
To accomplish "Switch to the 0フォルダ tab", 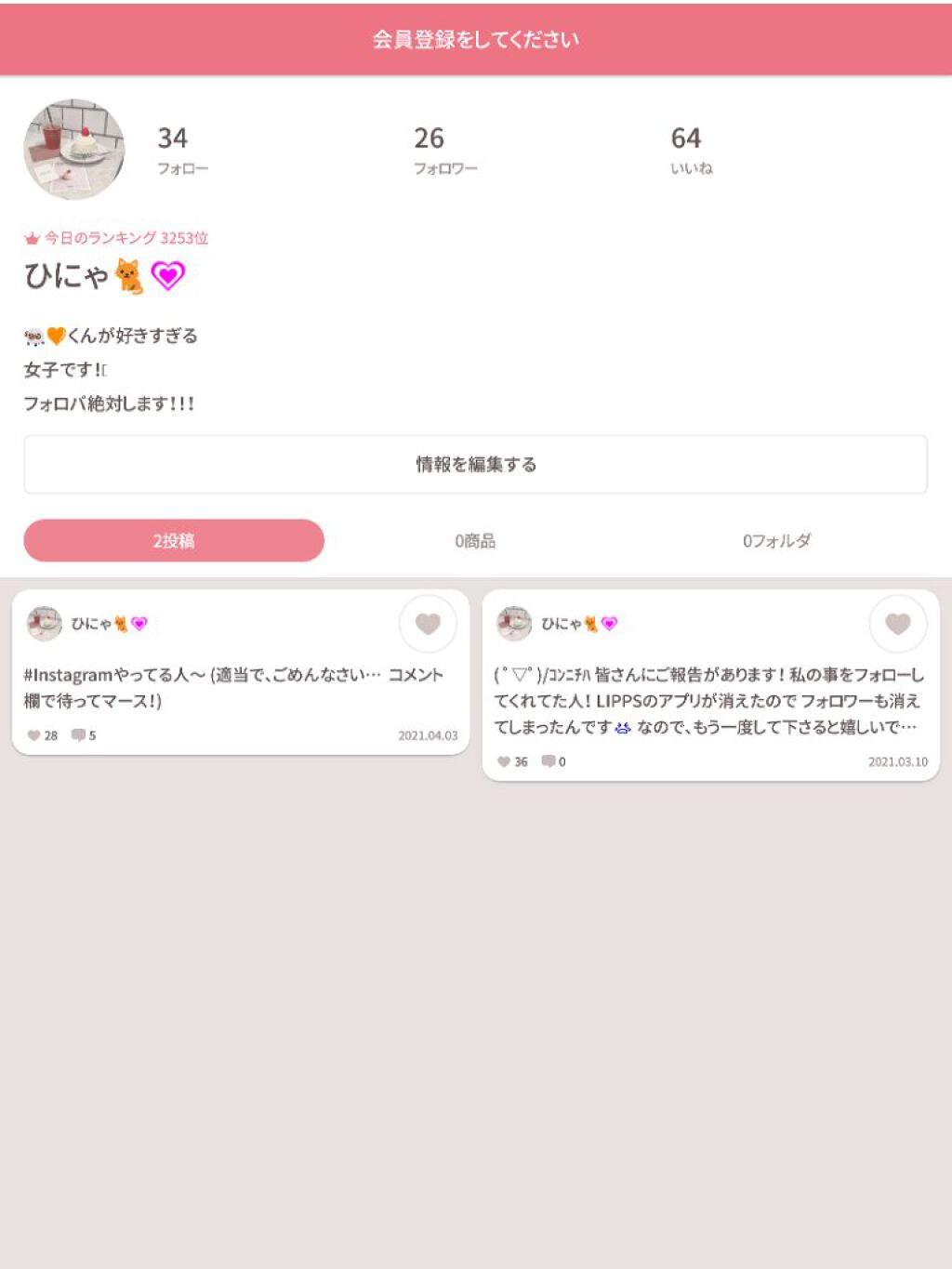I will (776, 540).
